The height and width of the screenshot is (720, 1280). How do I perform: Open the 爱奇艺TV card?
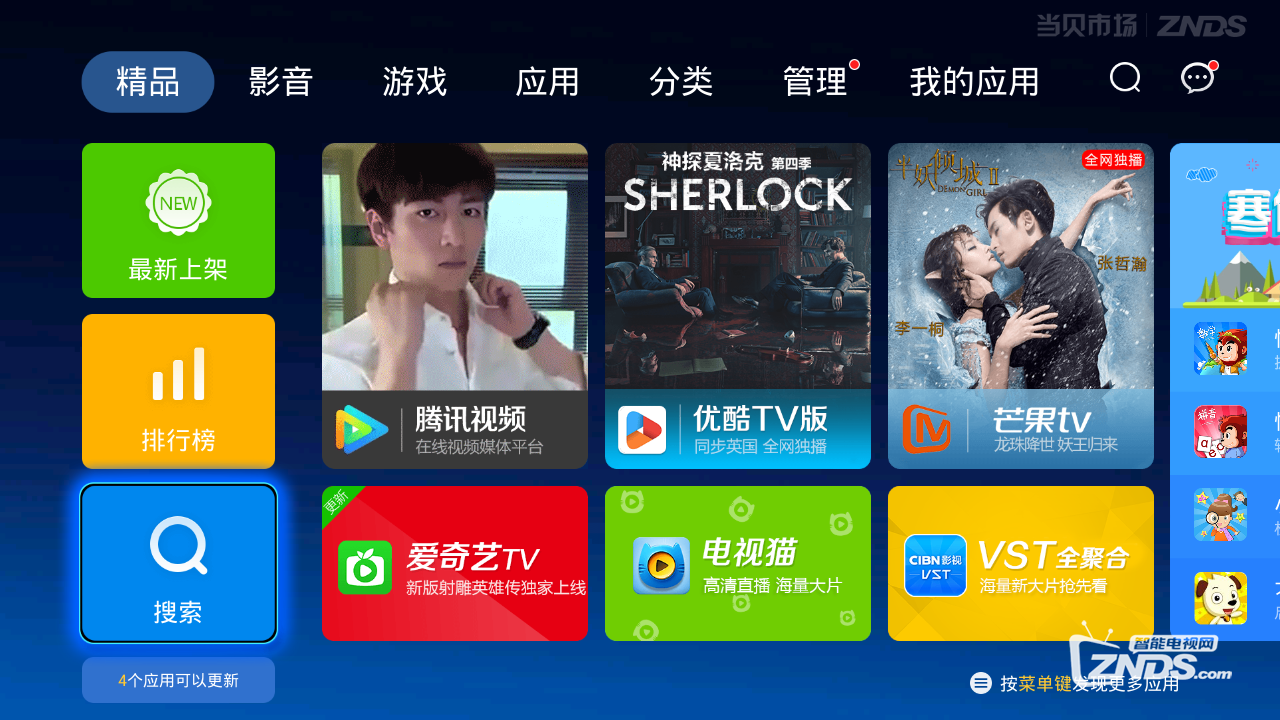[455, 563]
